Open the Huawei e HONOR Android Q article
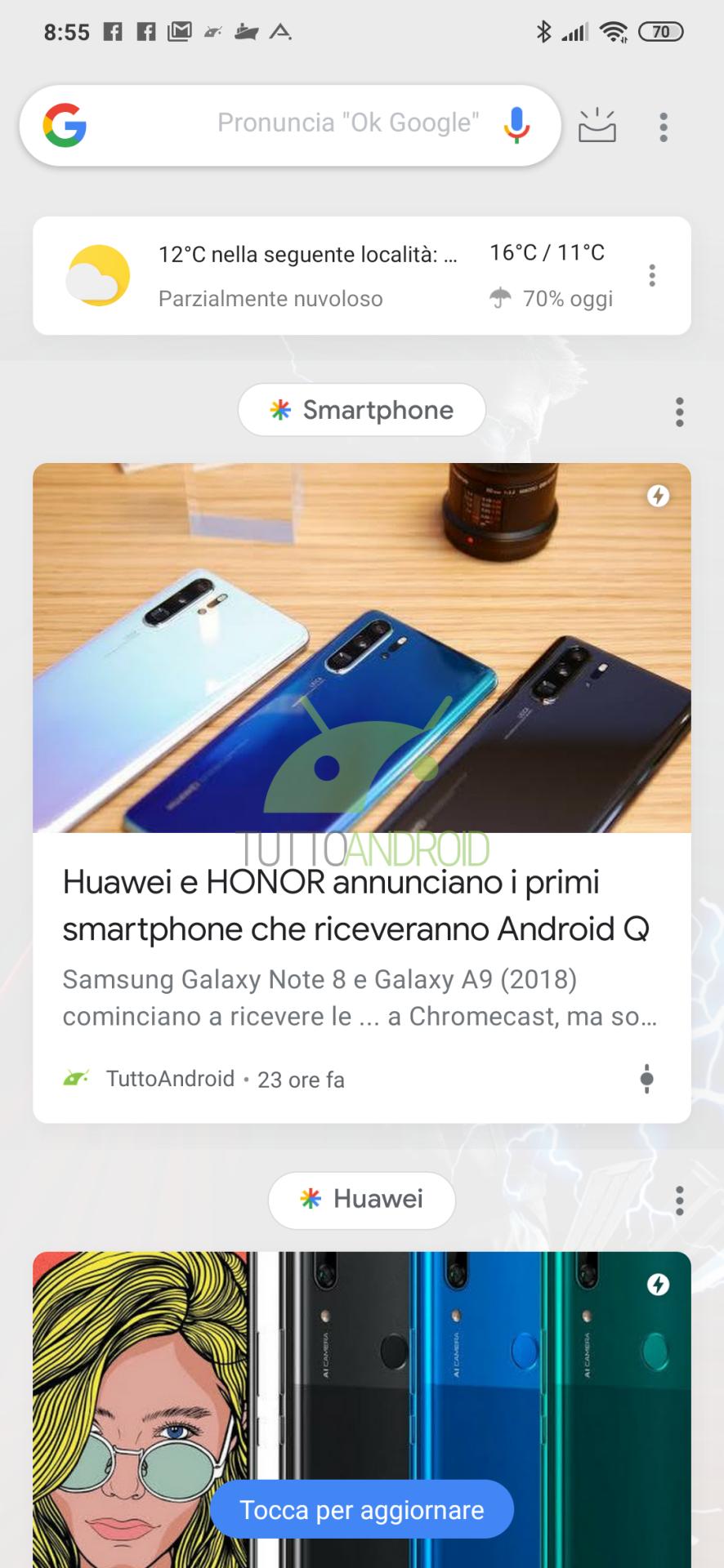Image resolution: width=724 pixels, height=1568 pixels. [x=356, y=905]
